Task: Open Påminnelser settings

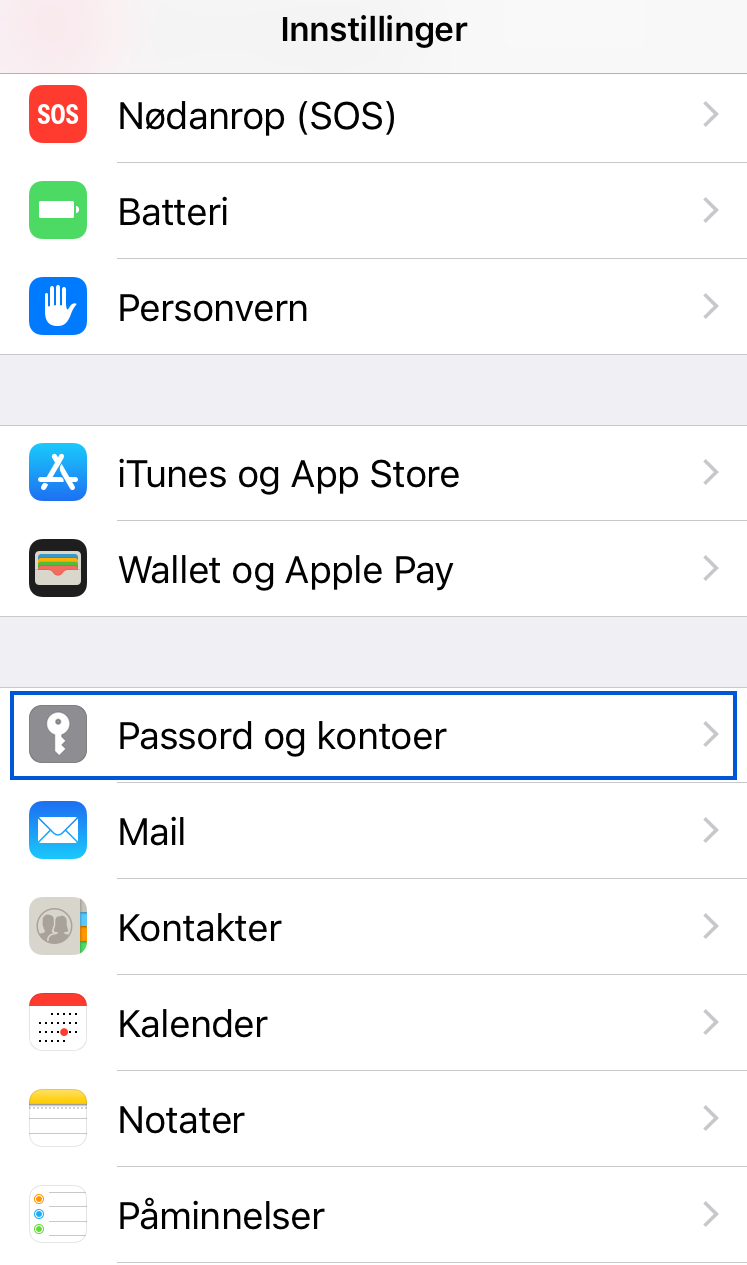Action: point(373,1215)
